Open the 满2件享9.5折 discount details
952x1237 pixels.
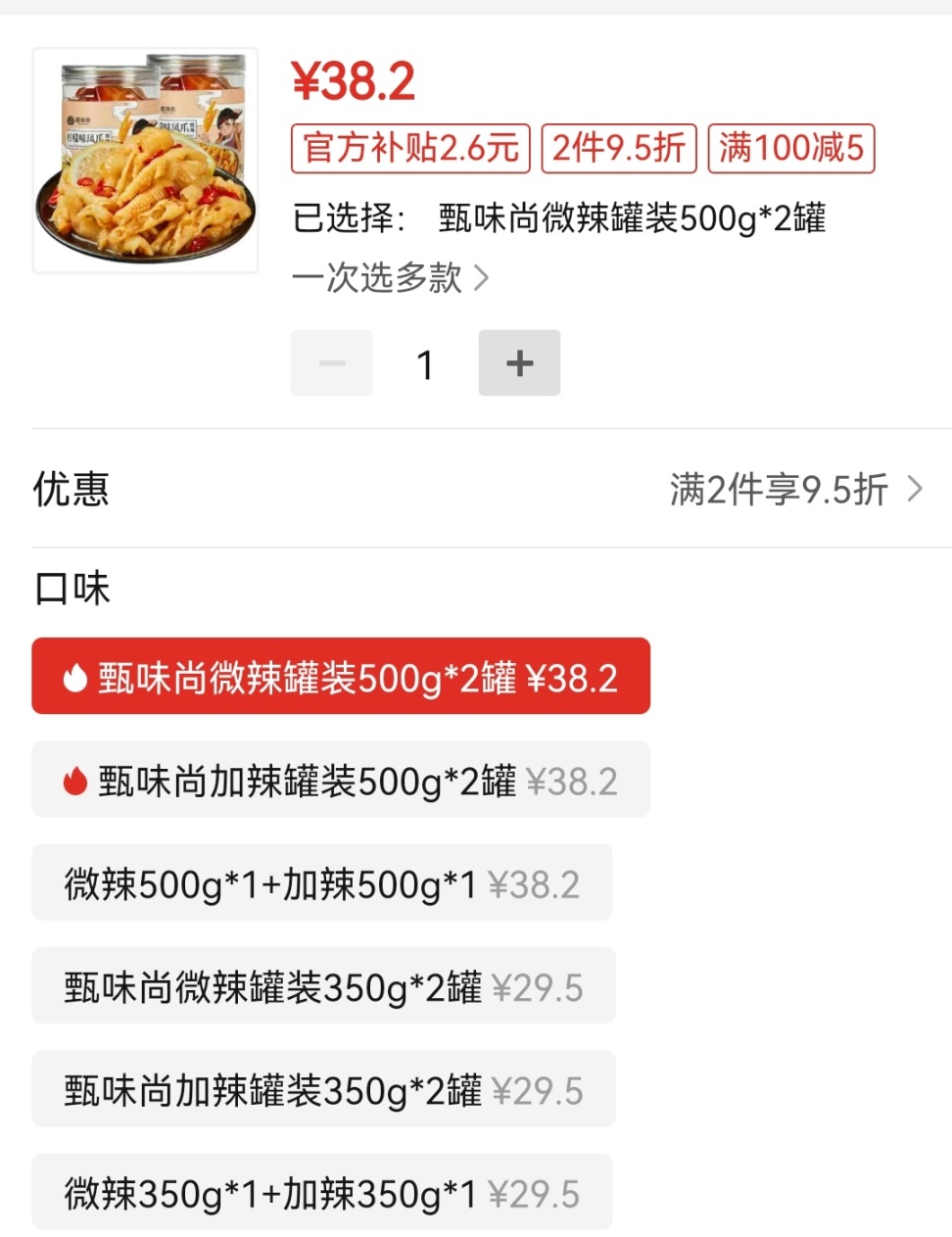tap(795, 489)
